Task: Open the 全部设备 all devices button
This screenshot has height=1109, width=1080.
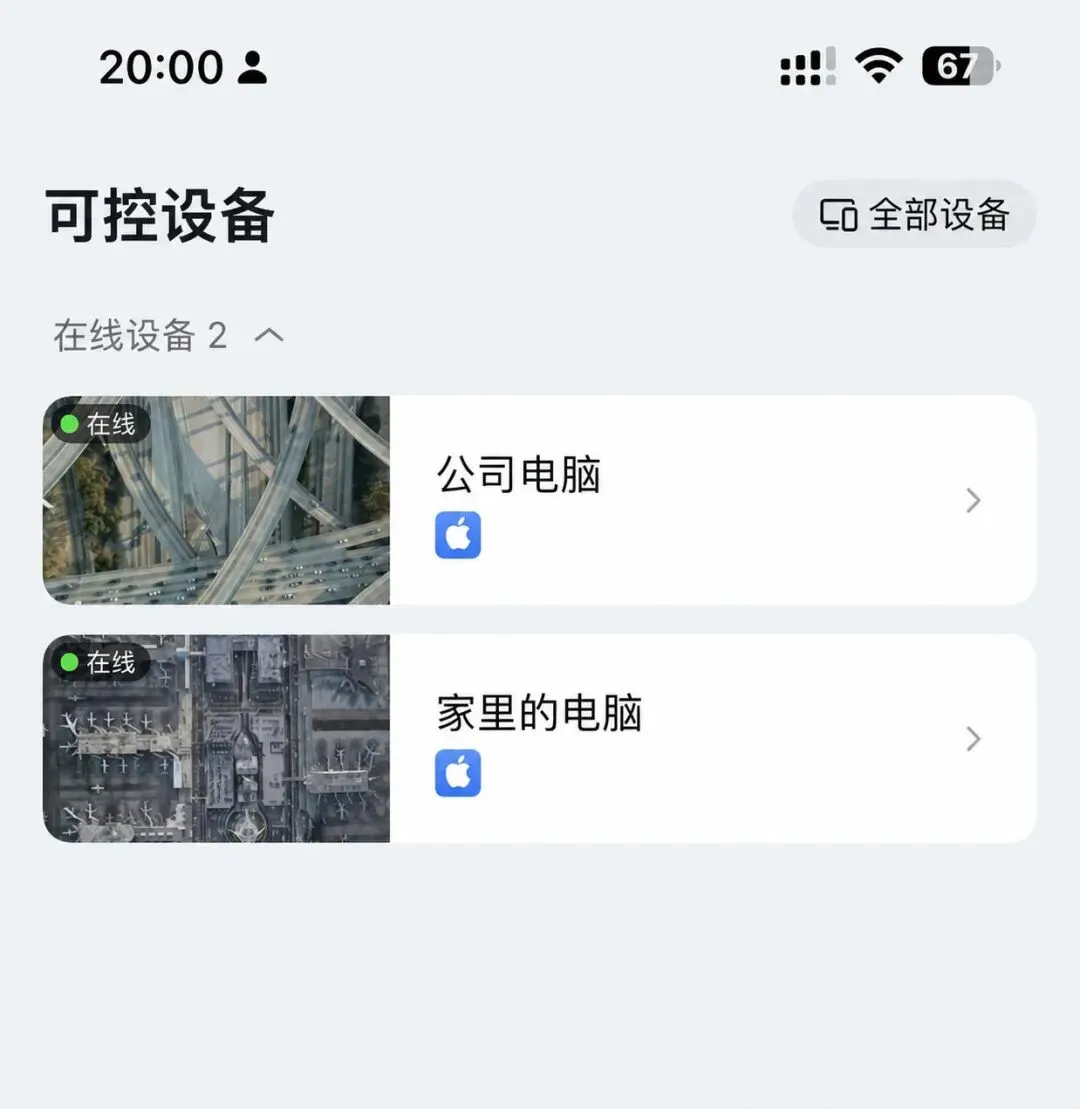Action: (914, 214)
